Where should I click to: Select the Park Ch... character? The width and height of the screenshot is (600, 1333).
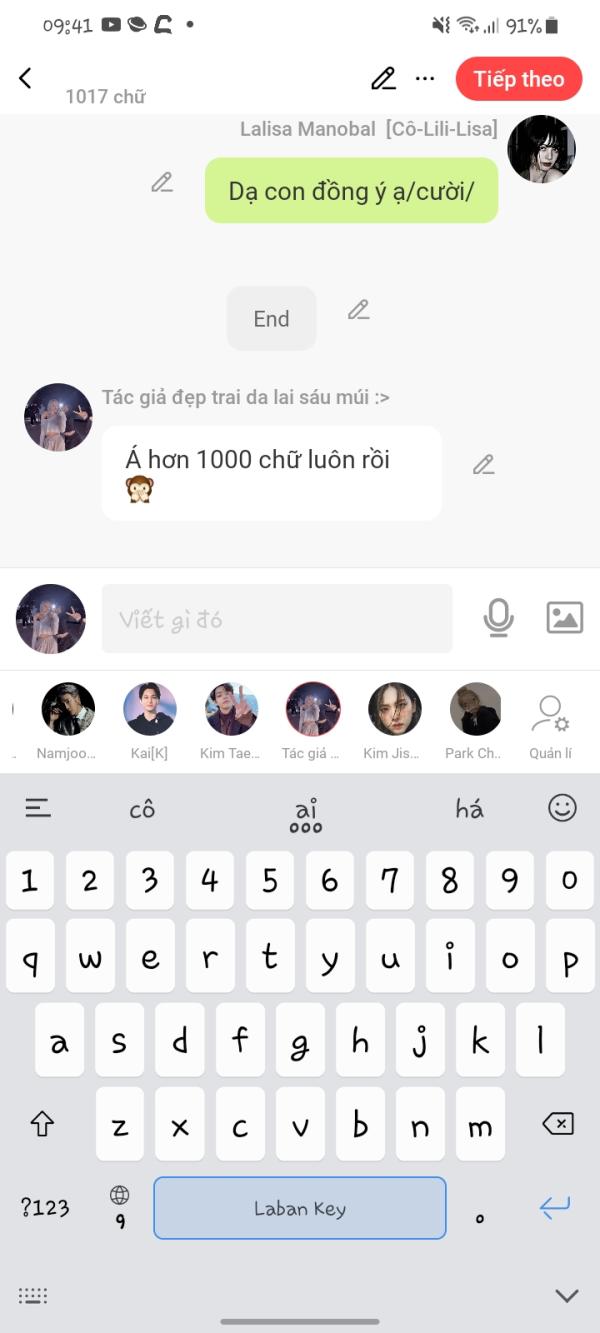point(475,721)
